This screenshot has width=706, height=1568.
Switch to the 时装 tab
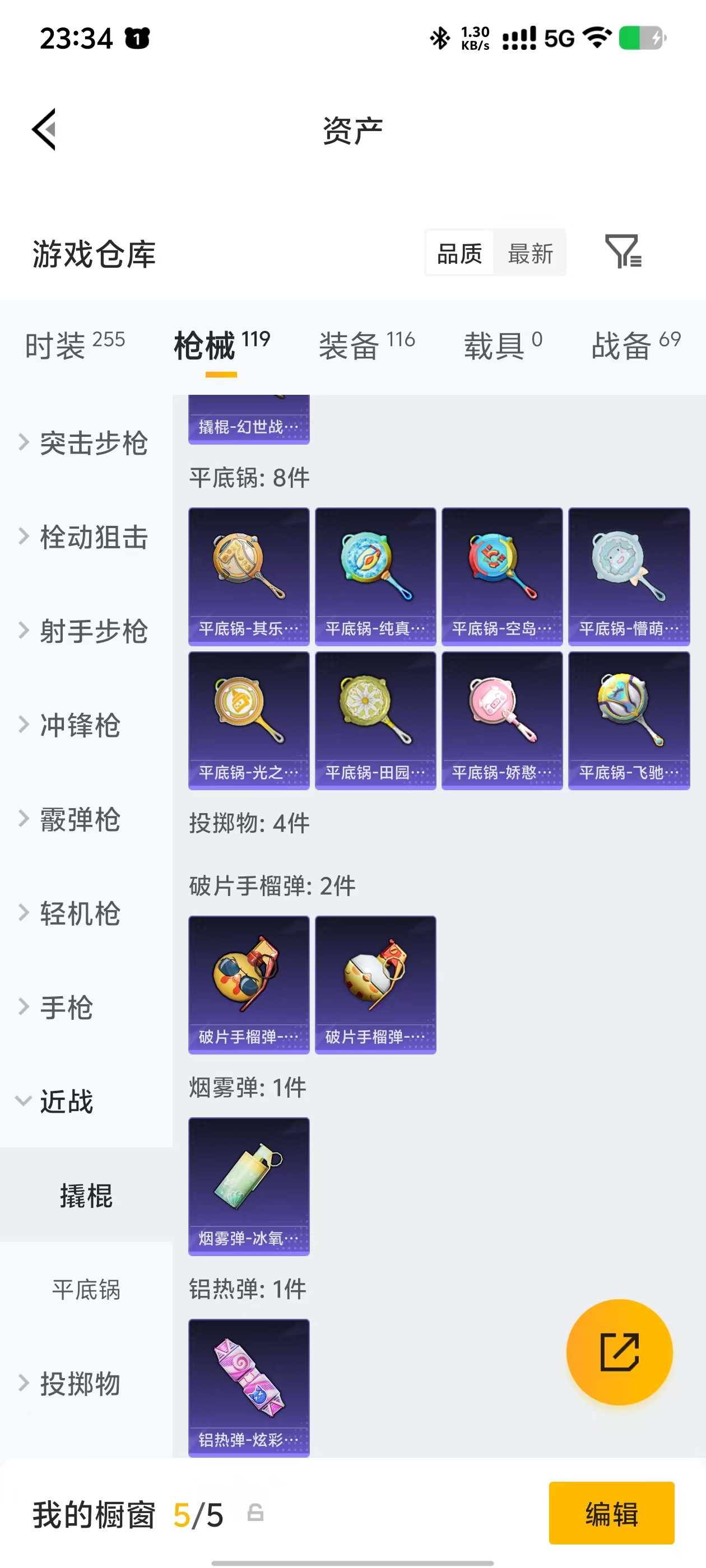(x=75, y=345)
